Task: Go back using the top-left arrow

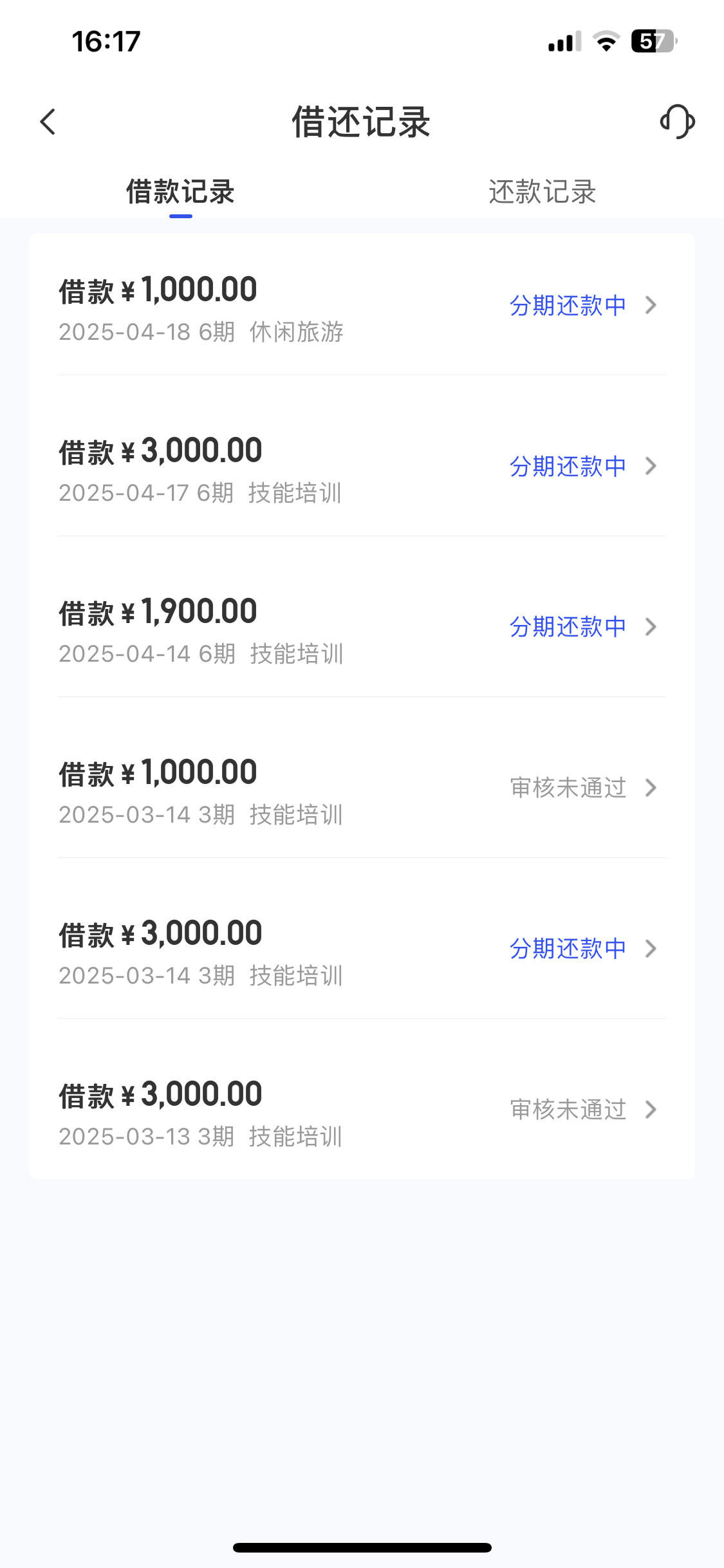Action: click(48, 122)
